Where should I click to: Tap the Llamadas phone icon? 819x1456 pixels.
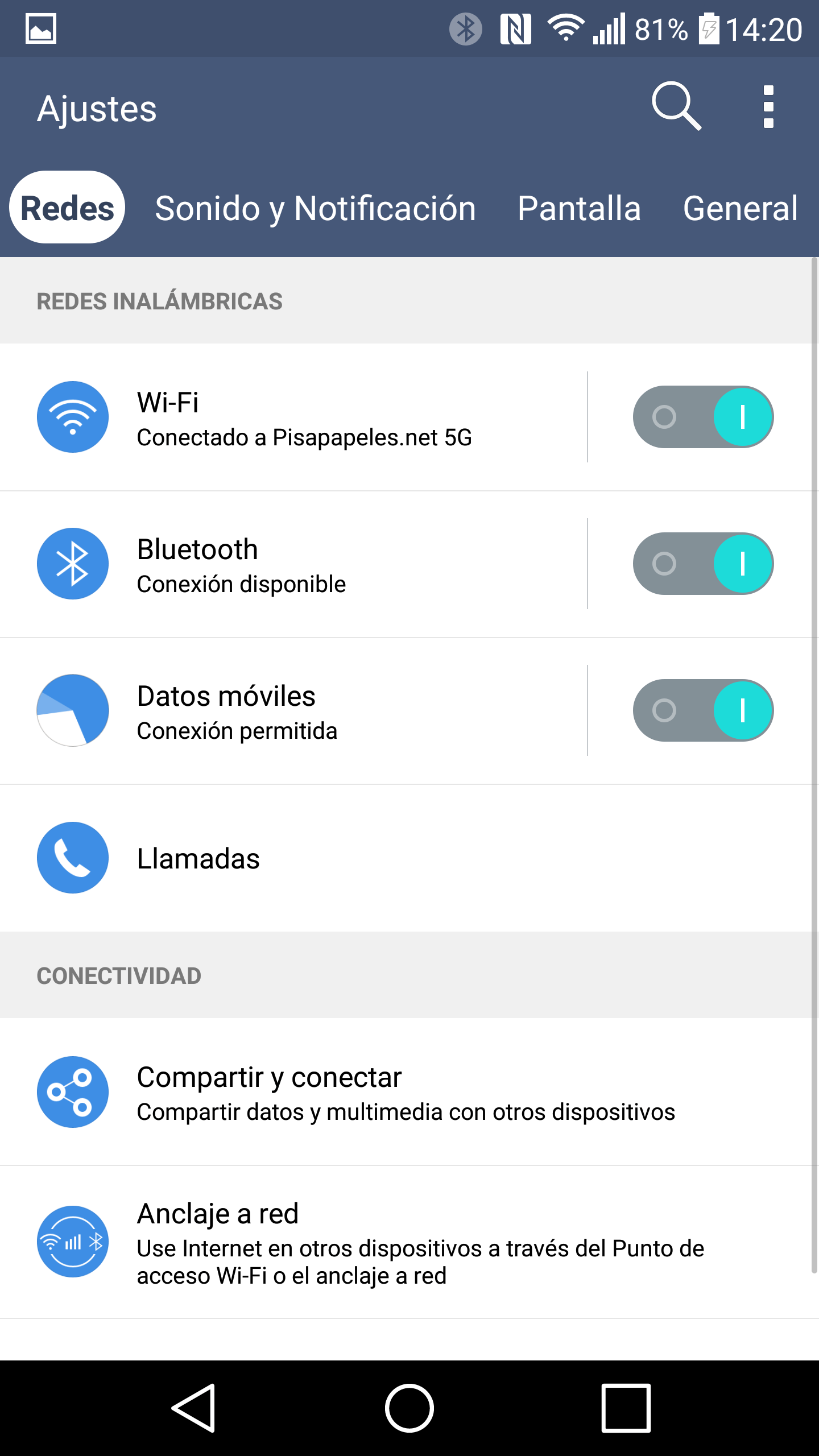point(72,858)
